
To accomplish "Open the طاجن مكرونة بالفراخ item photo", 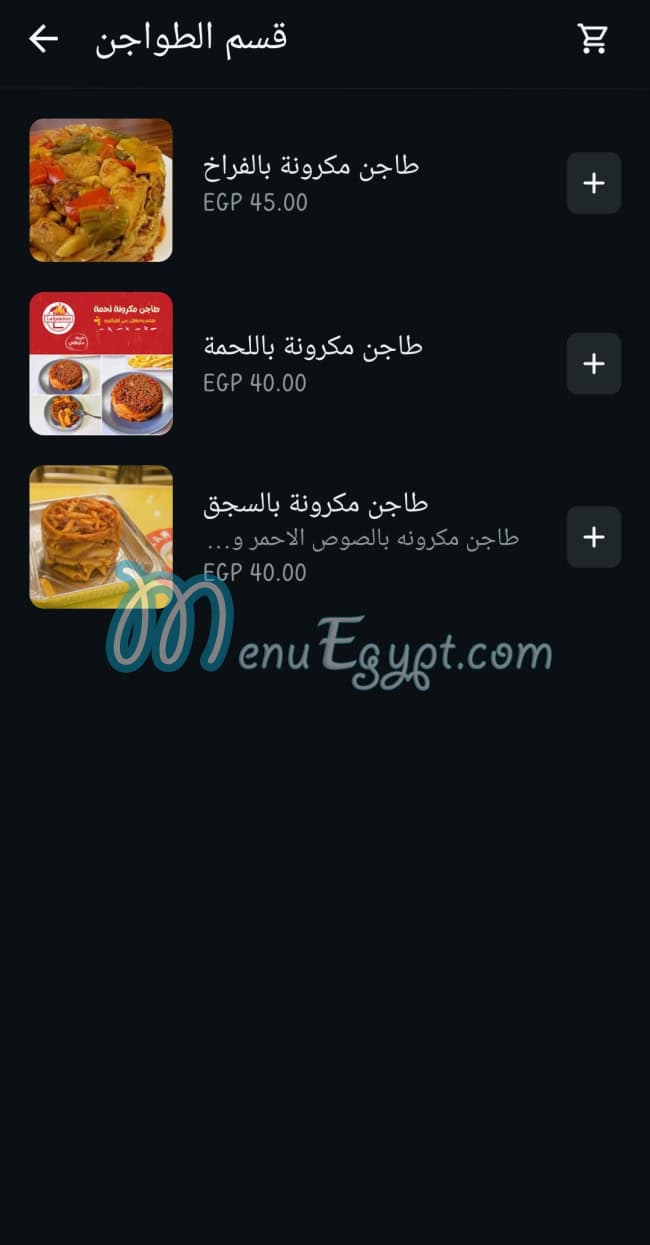I will coord(101,190).
